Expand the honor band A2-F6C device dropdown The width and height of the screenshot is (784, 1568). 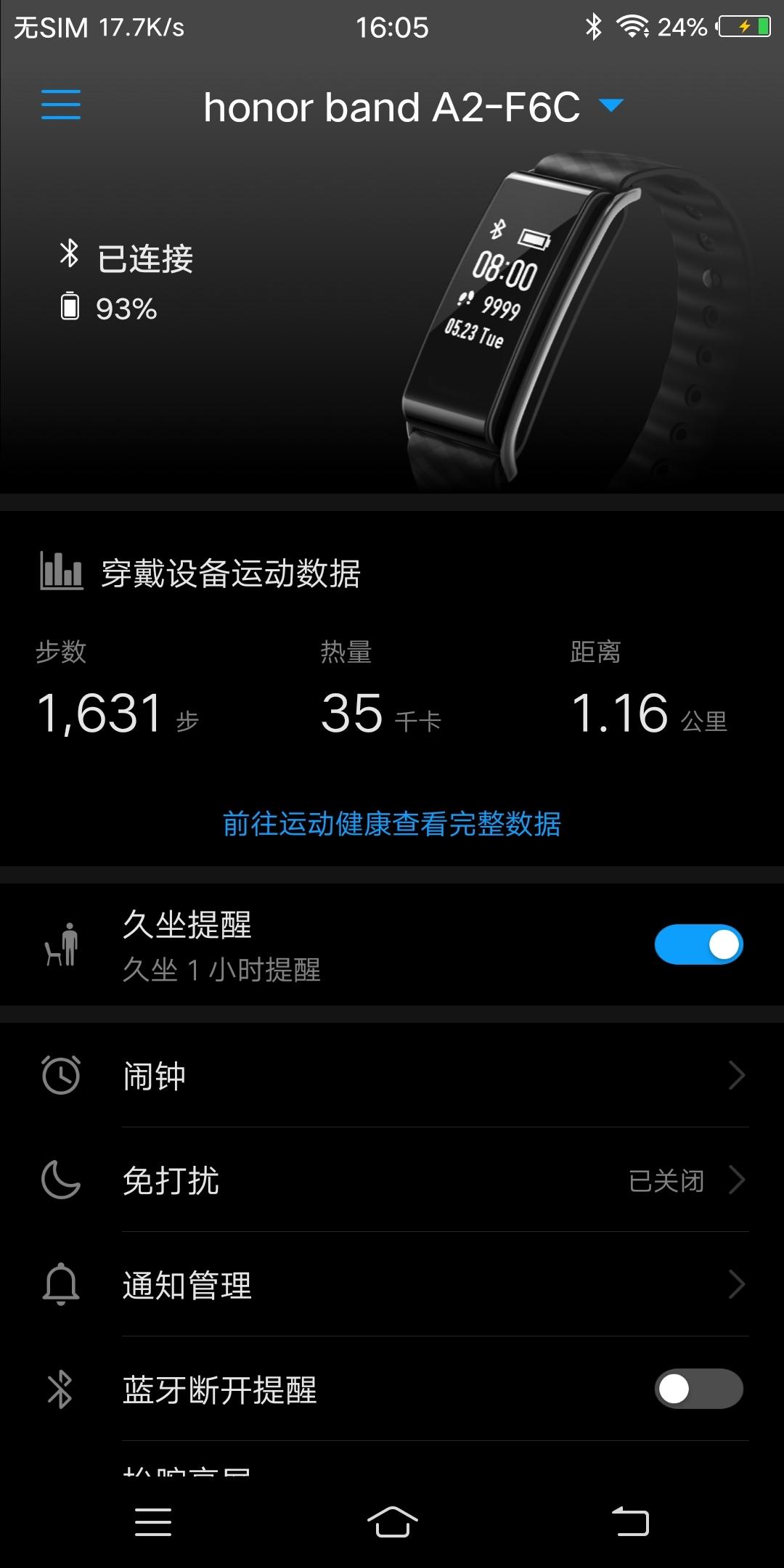(x=611, y=106)
